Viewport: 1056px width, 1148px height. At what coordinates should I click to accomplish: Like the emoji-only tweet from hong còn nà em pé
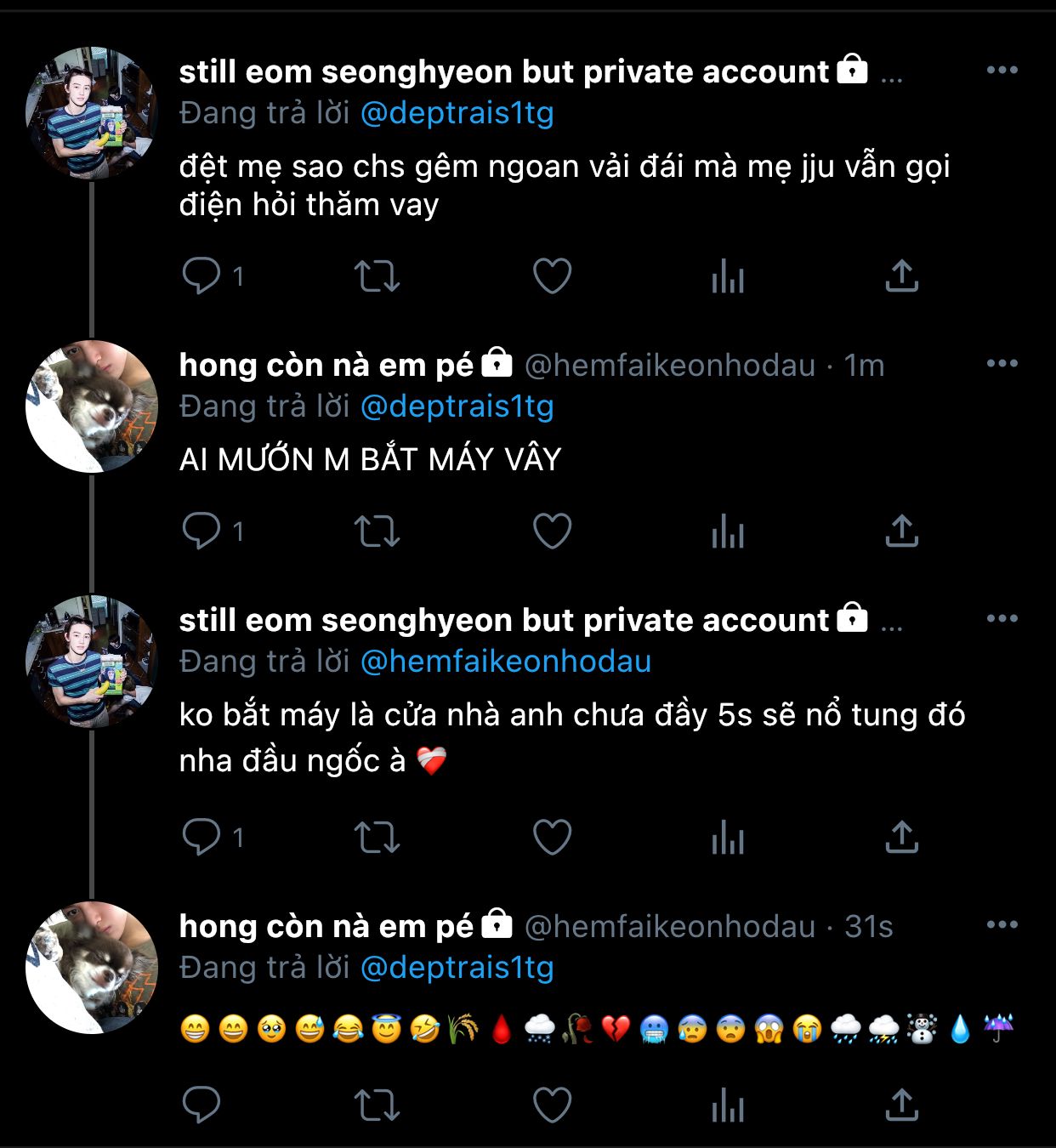(552, 1105)
